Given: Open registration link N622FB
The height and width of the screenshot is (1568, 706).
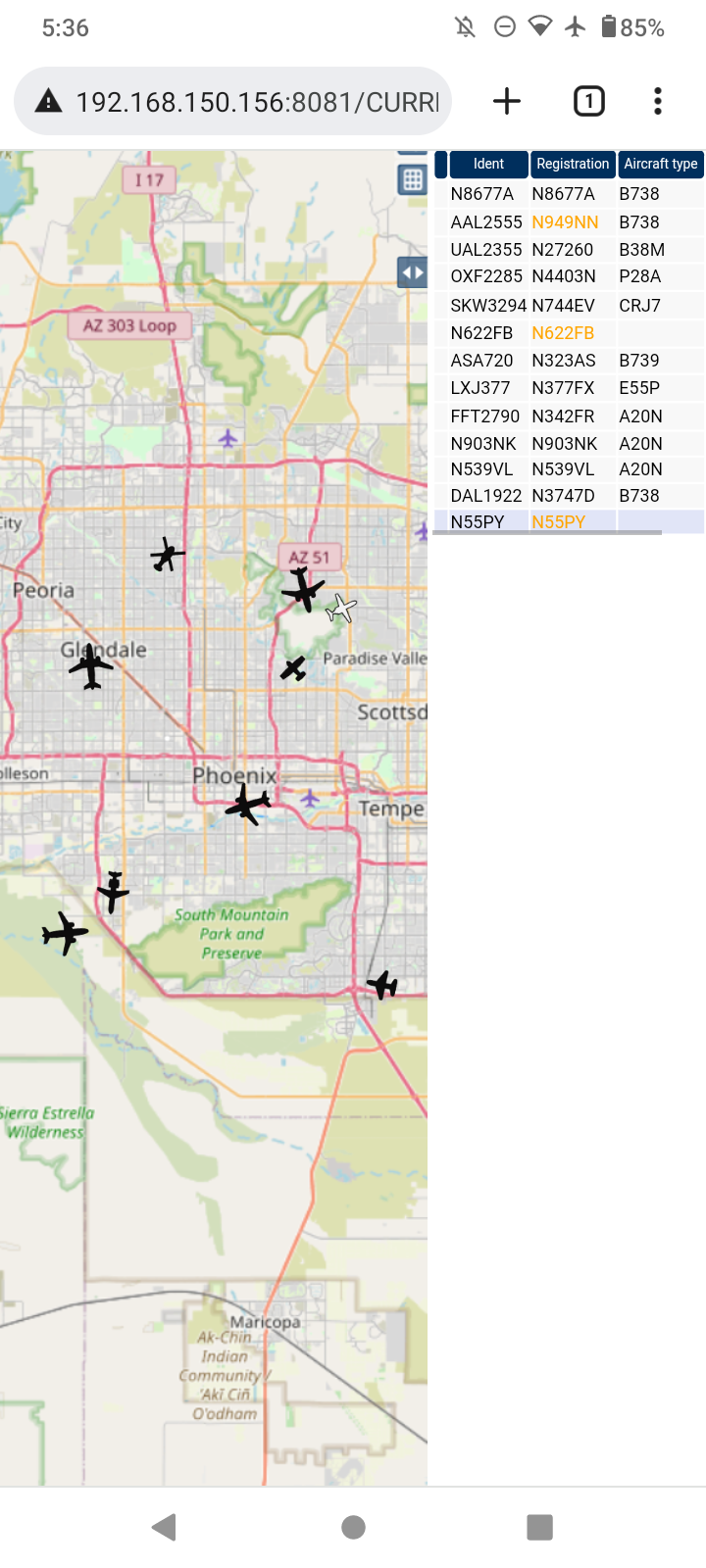Looking at the screenshot, I should click(x=563, y=333).
